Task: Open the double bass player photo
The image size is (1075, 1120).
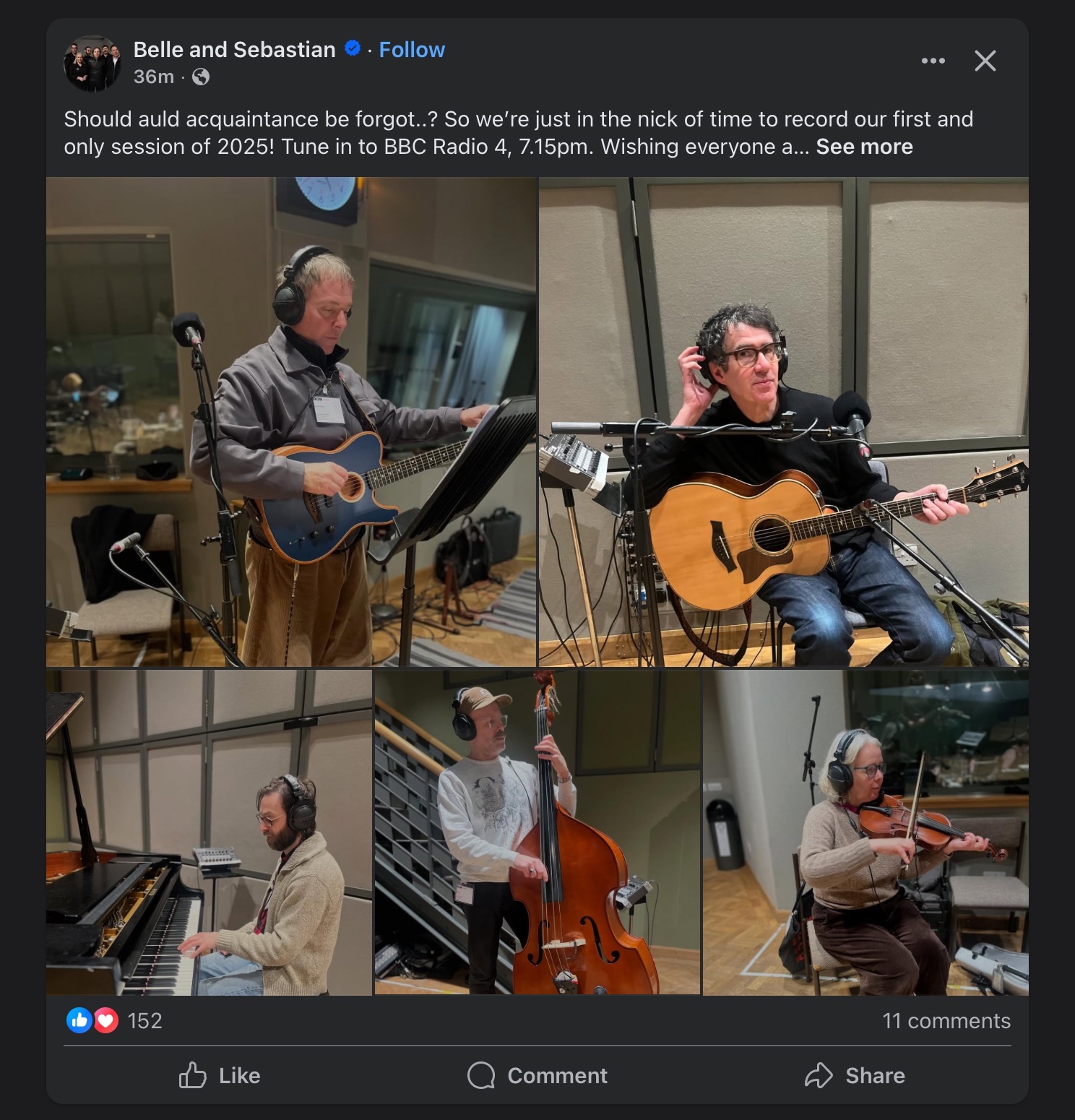Action: [537, 832]
